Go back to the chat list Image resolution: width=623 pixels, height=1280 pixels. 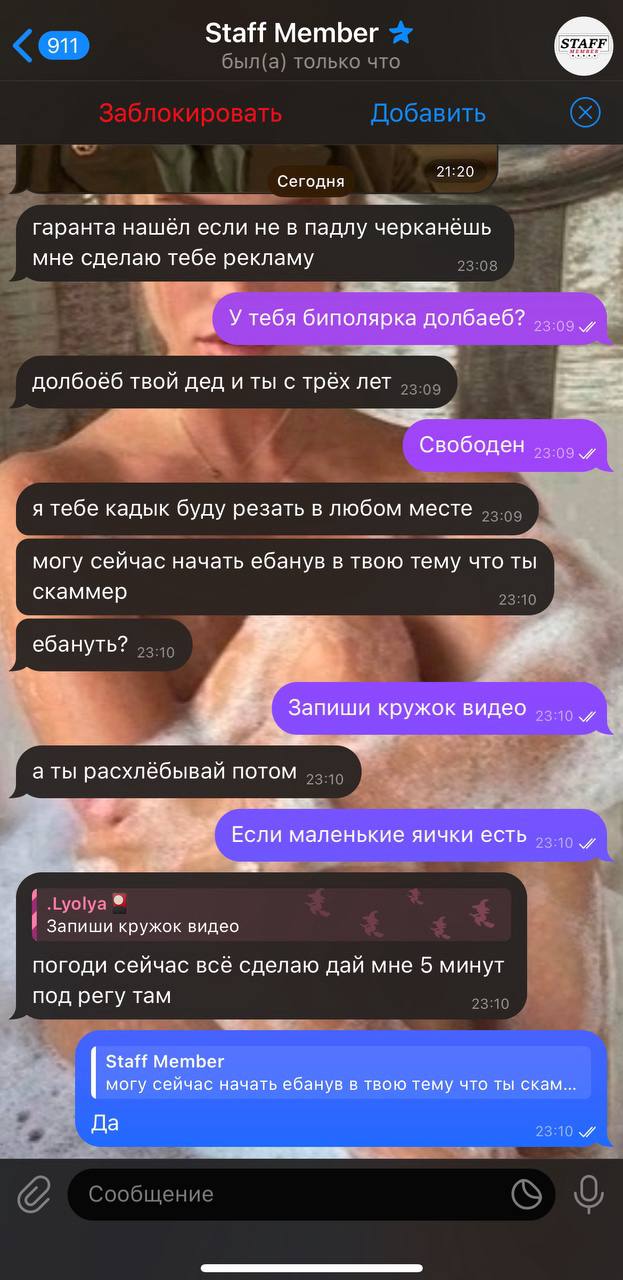(48, 45)
